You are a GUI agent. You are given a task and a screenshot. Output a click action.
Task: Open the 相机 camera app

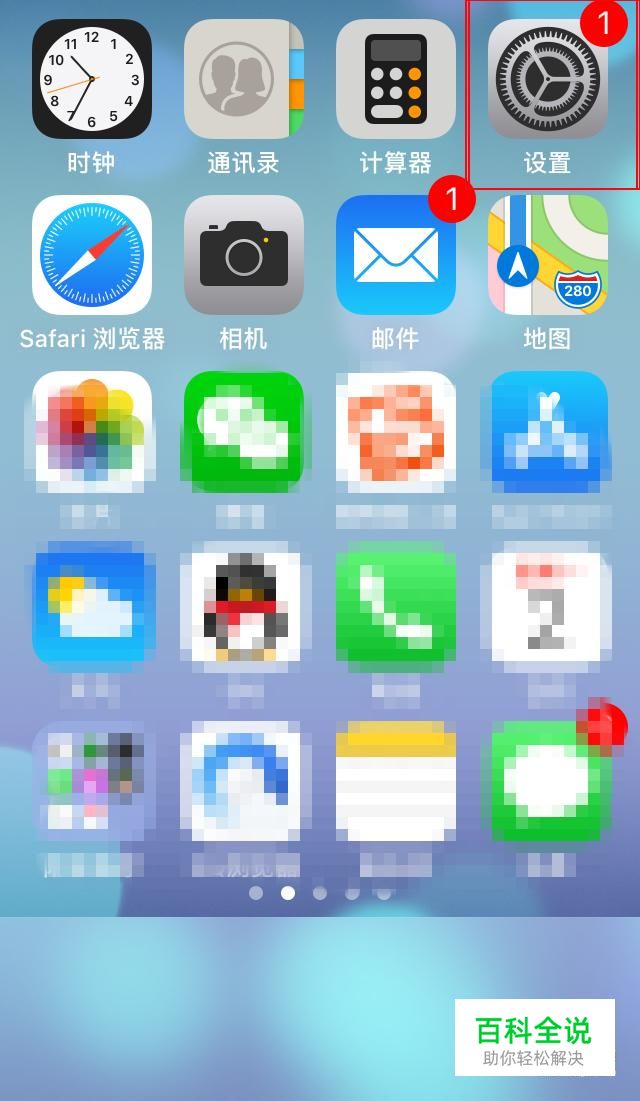[244, 255]
